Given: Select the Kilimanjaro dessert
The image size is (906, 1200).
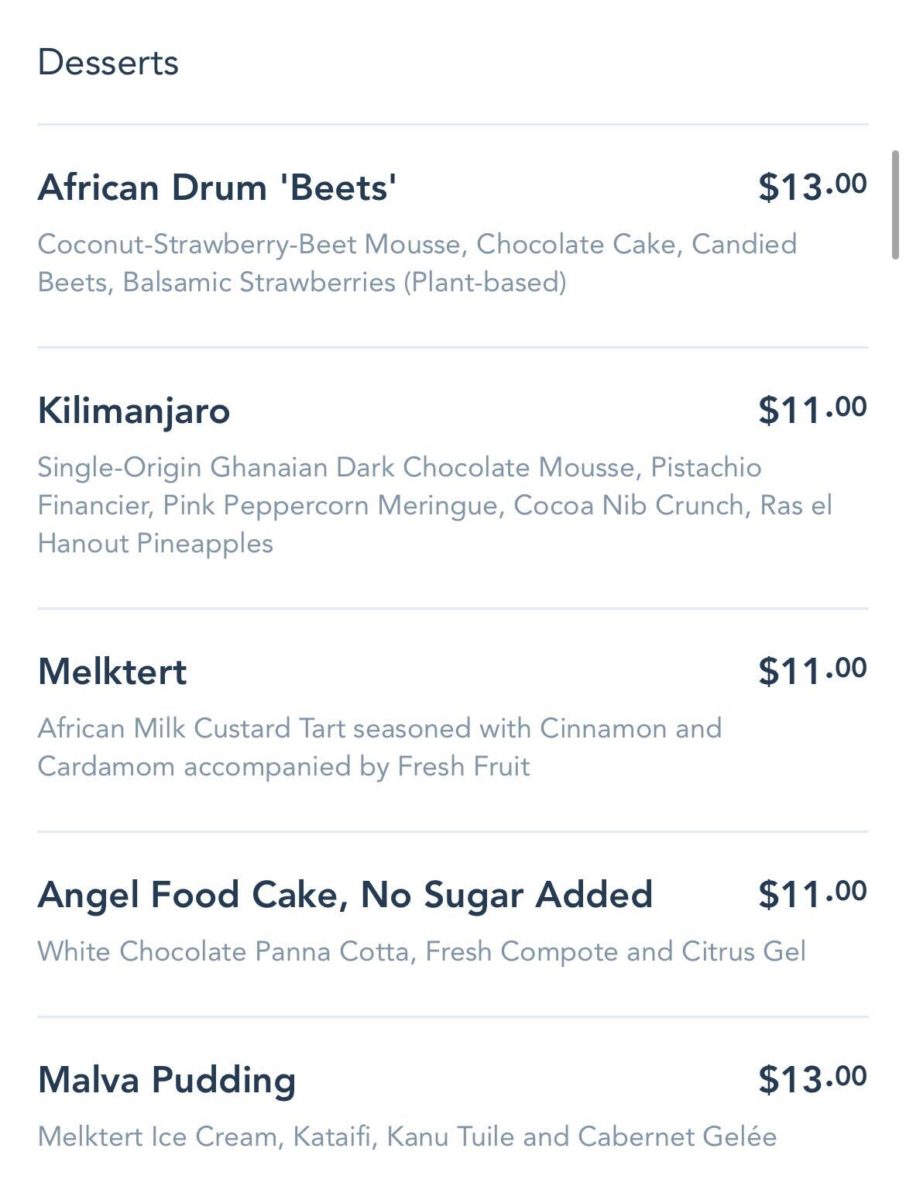Looking at the screenshot, I should coord(134,410).
